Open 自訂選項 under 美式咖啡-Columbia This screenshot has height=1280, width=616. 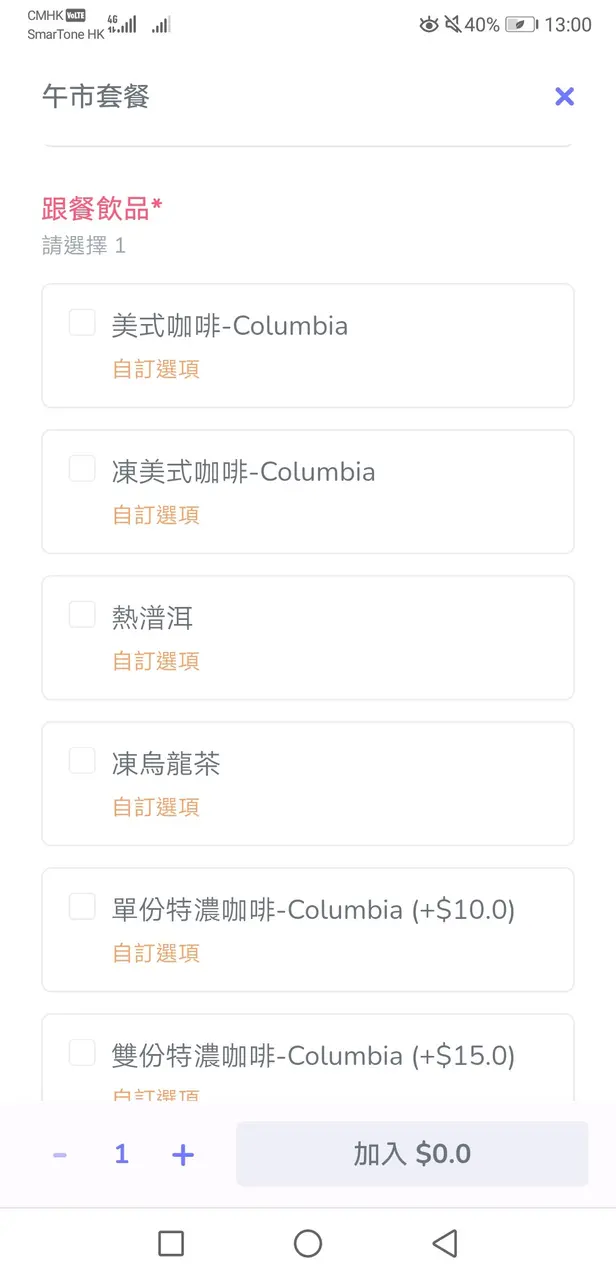click(156, 369)
